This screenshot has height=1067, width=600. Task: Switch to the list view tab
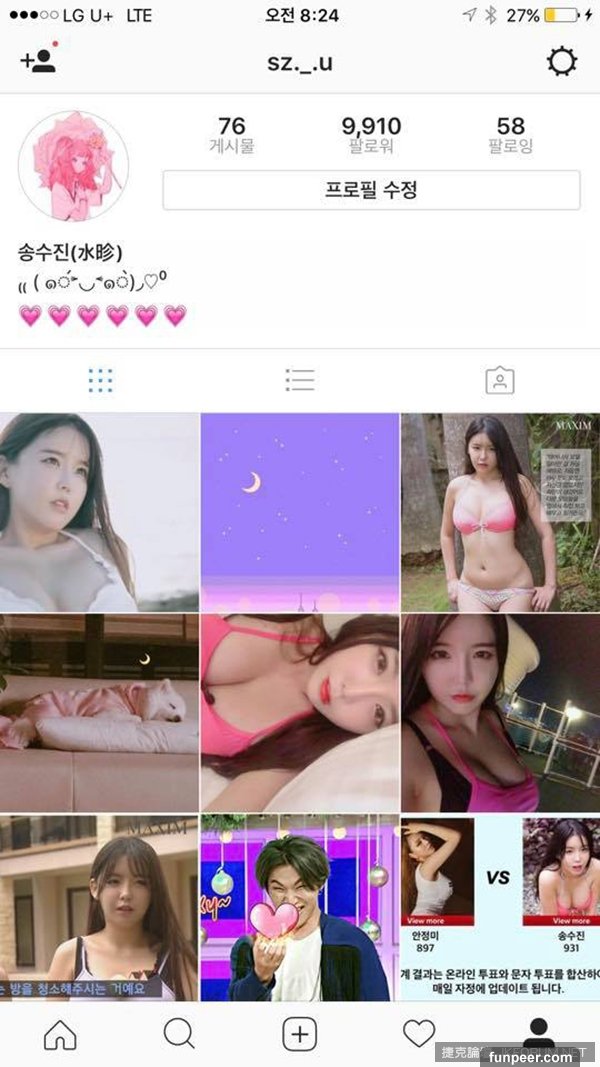[x=299, y=380]
